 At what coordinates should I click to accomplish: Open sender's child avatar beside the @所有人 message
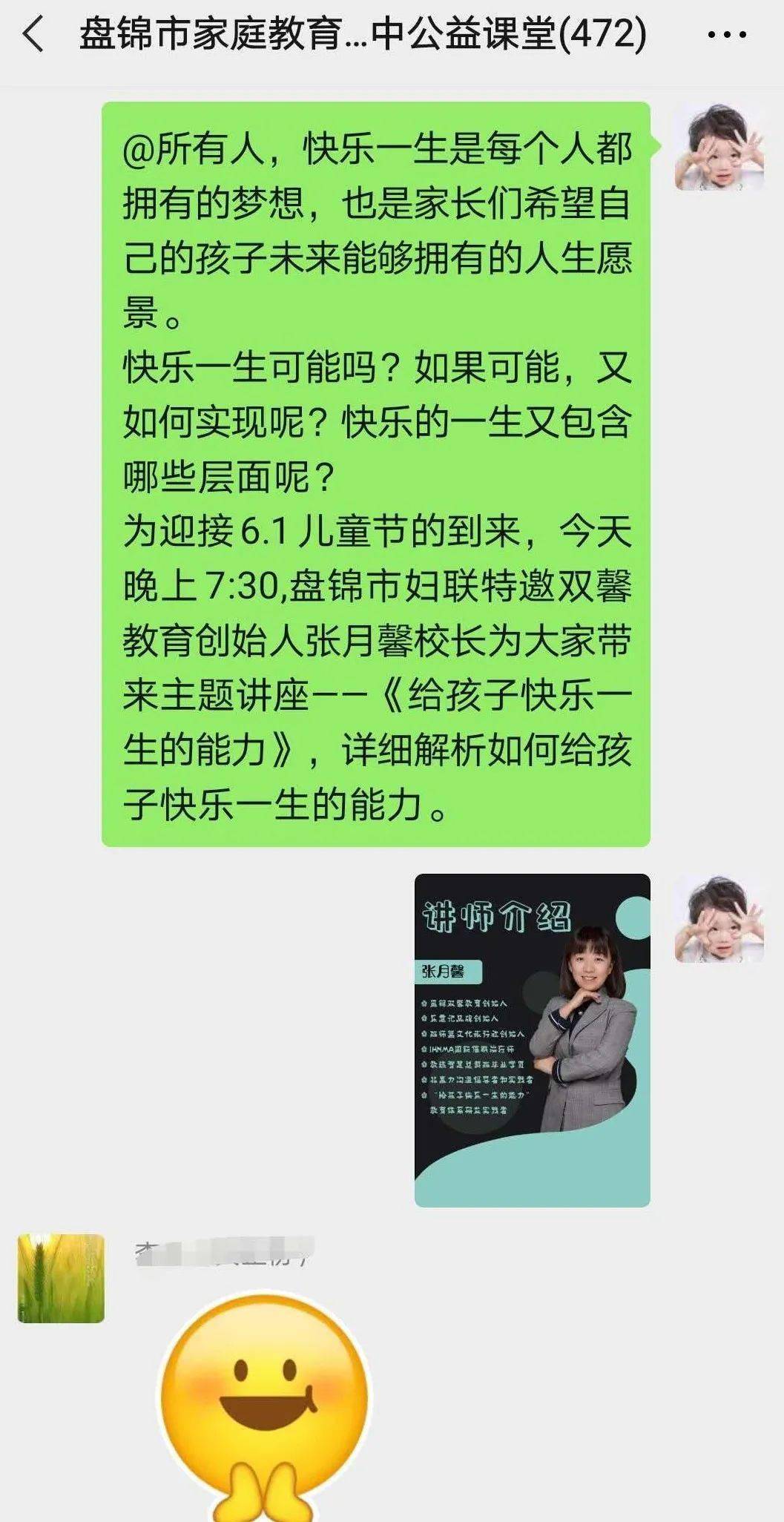pos(719,147)
